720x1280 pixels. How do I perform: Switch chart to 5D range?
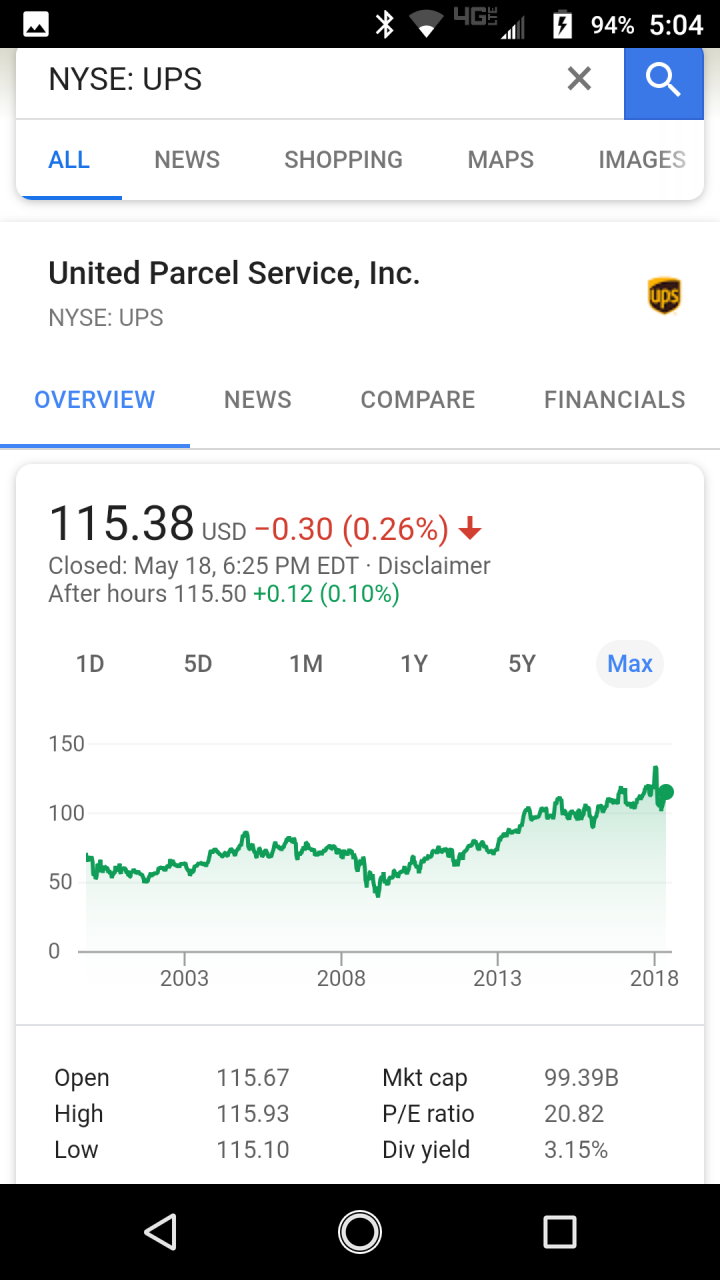coord(198,664)
